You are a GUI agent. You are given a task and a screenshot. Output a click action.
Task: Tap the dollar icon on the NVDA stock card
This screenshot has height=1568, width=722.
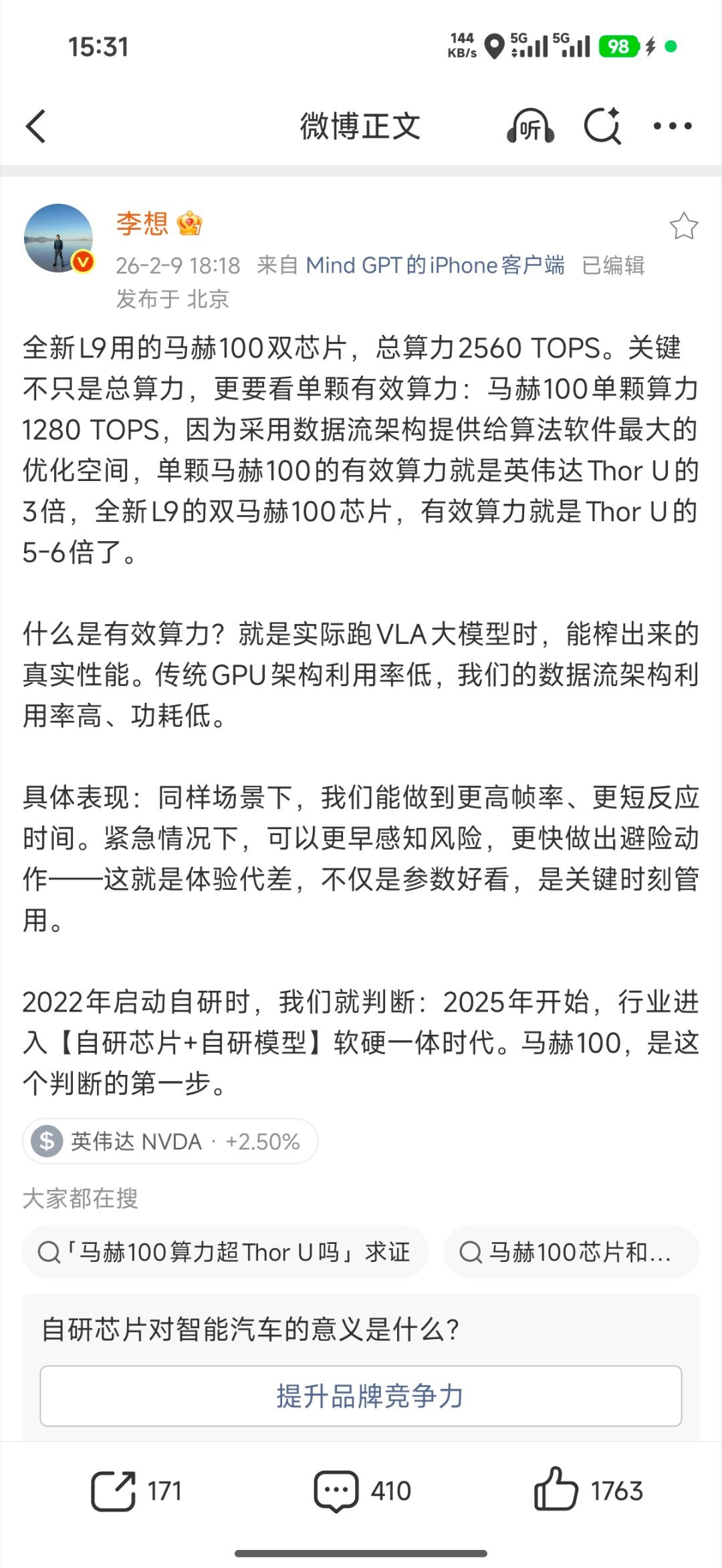point(47,1141)
